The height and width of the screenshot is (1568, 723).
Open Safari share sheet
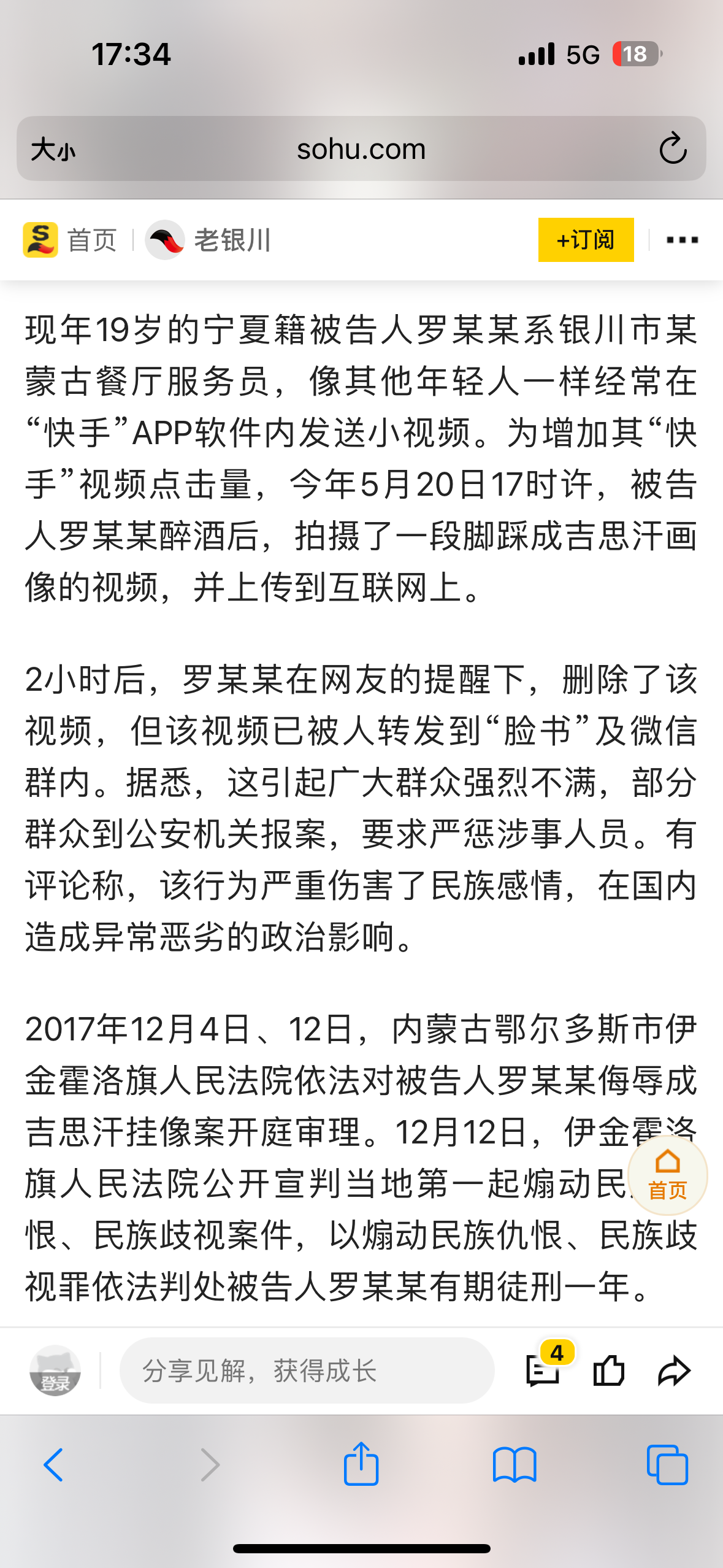tap(361, 1463)
